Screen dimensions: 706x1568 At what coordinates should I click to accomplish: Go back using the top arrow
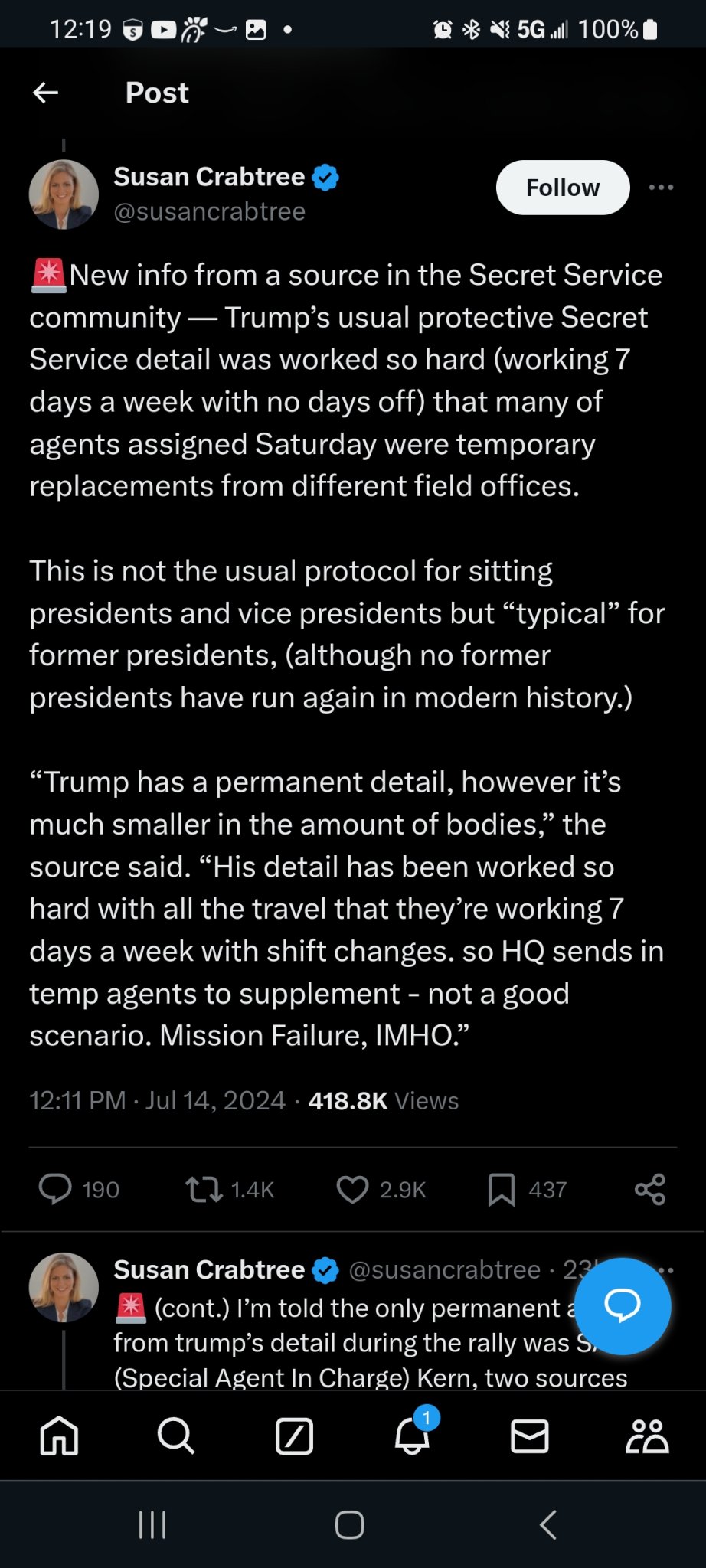[46, 93]
